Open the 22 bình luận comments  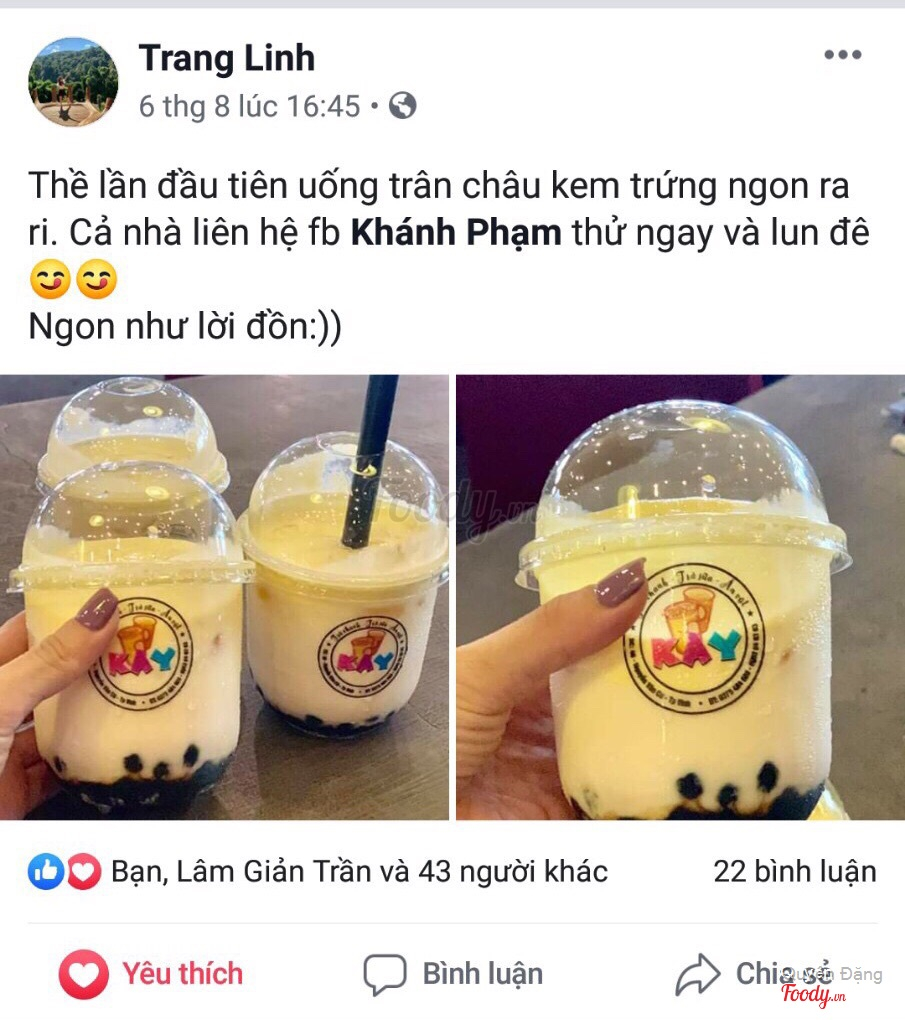tap(794, 871)
